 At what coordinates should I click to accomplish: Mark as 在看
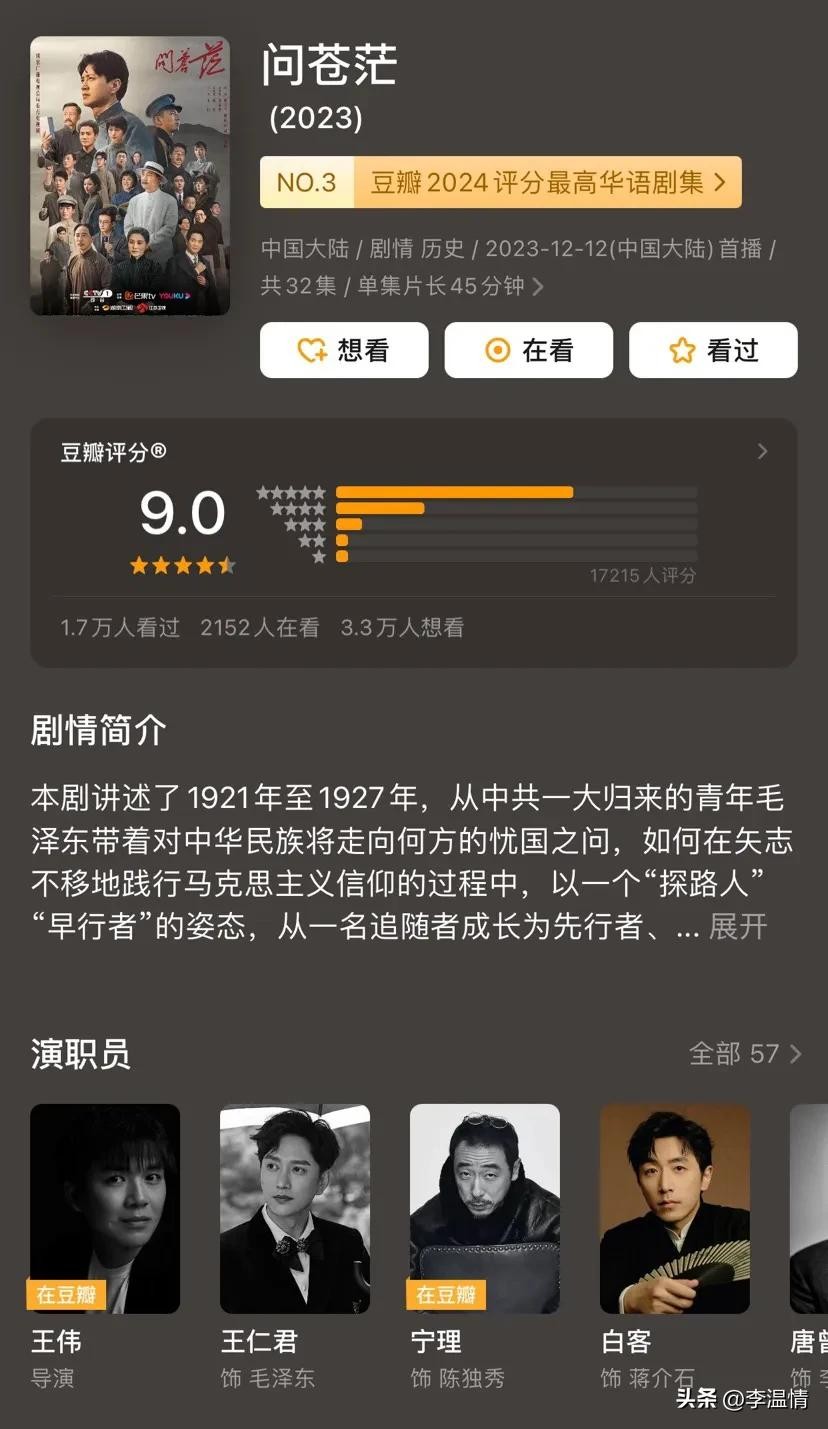[x=528, y=350]
